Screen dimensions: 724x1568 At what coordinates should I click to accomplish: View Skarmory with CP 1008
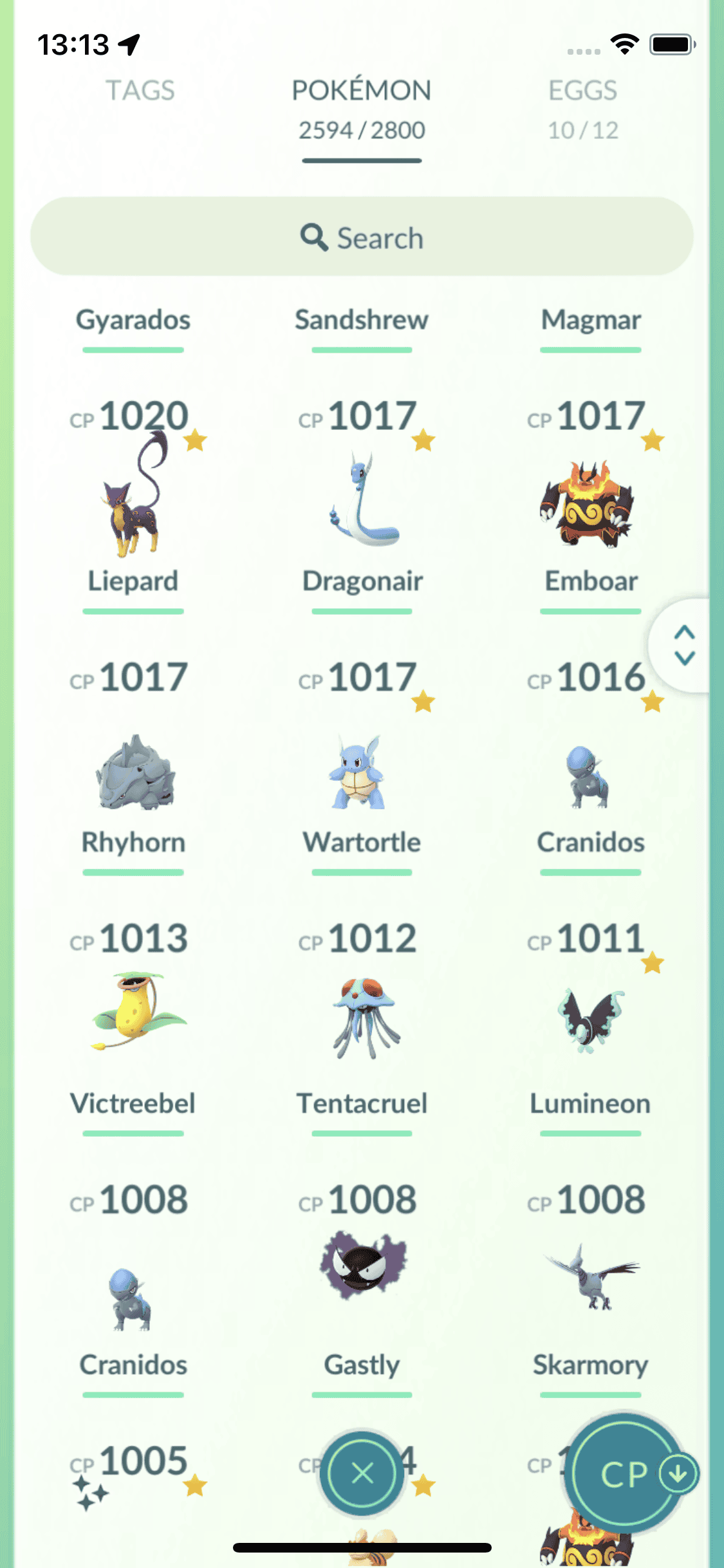(590, 1278)
